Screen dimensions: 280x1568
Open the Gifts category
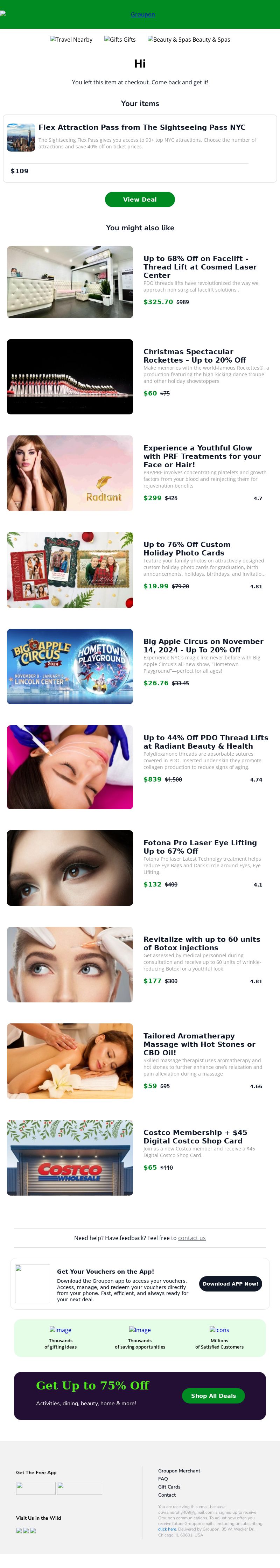[120, 40]
